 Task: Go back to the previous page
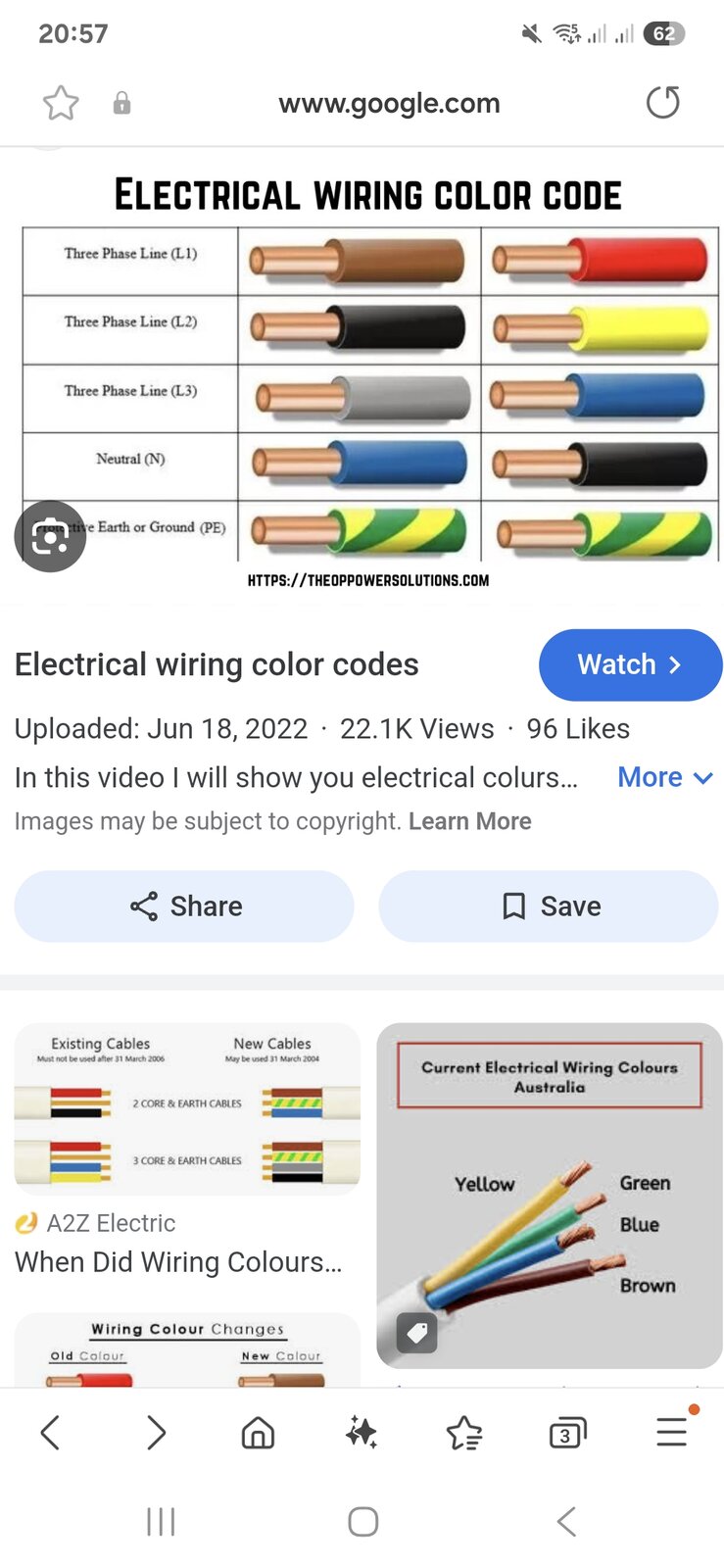click(50, 1433)
